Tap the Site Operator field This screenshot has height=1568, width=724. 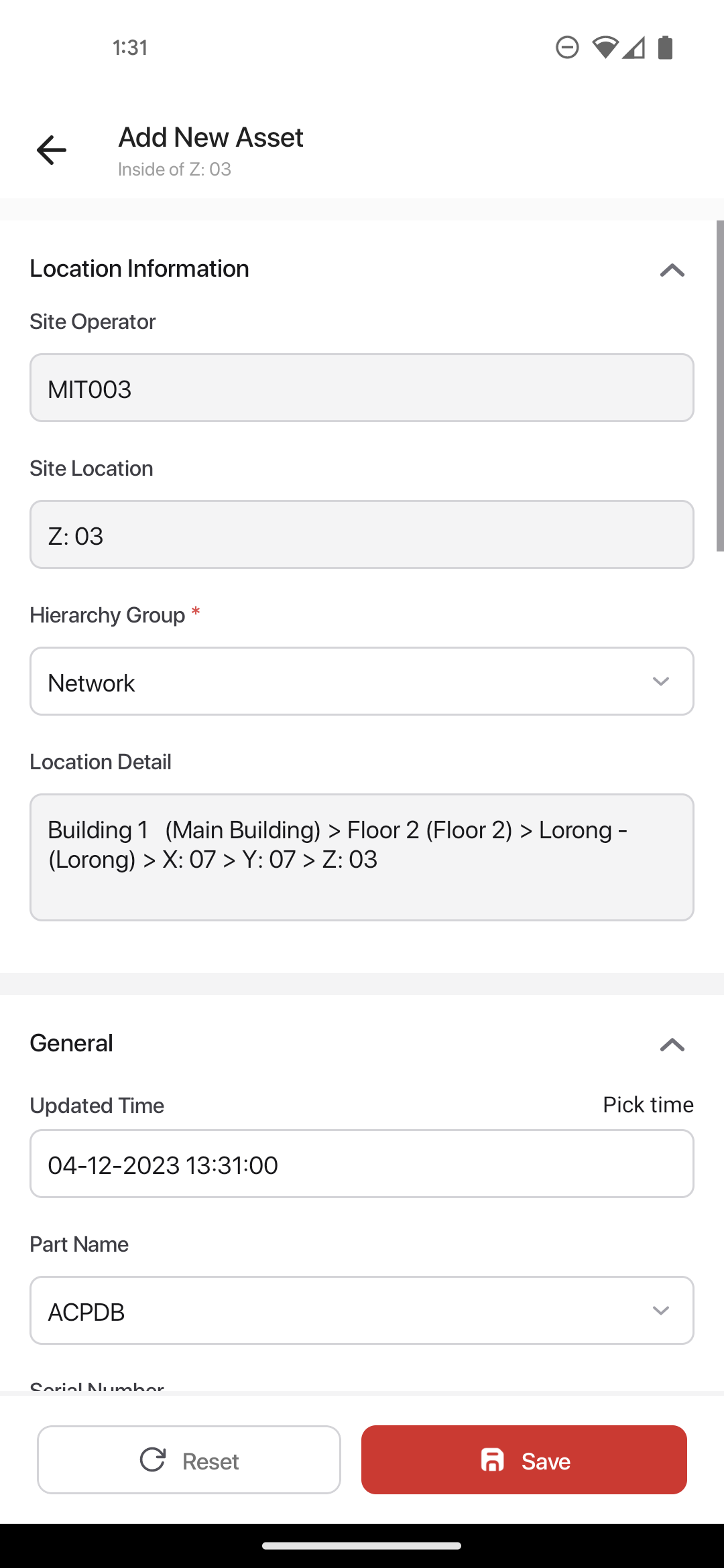[x=362, y=388]
